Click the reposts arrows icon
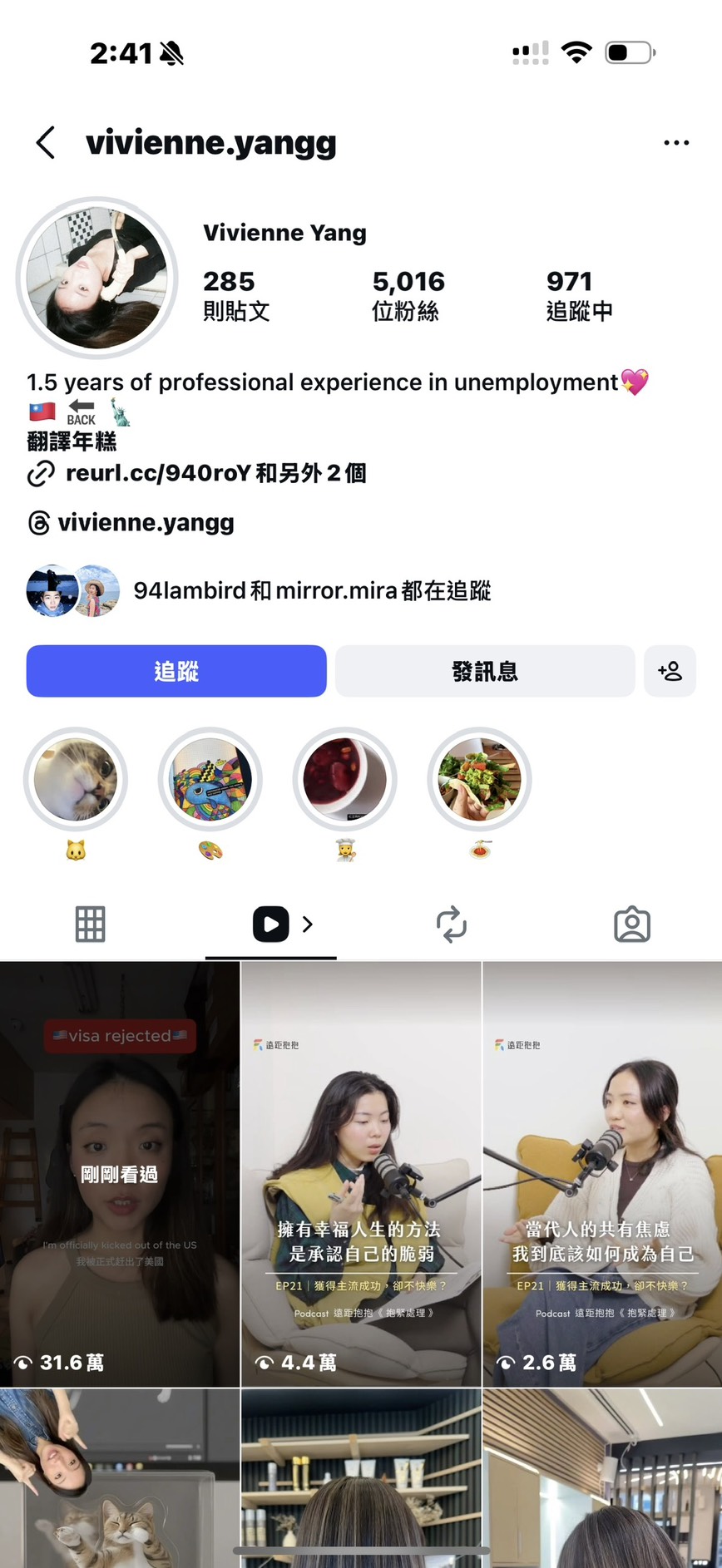The image size is (722, 1568). point(451,924)
